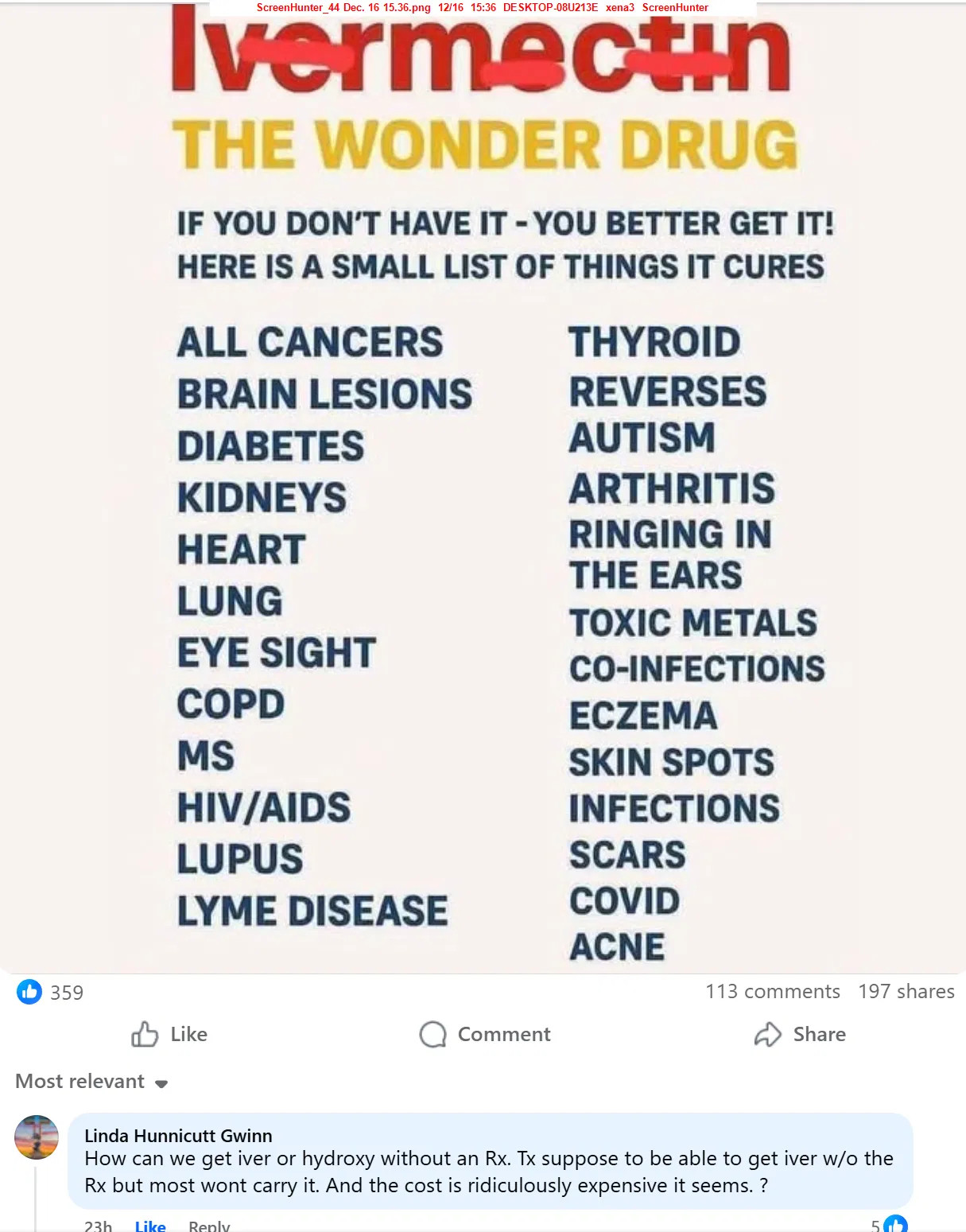Tap Linda Hunnicutt Gwinn's profile picture
The height and width of the screenshot is (1232, 966).
point(37,1137)
